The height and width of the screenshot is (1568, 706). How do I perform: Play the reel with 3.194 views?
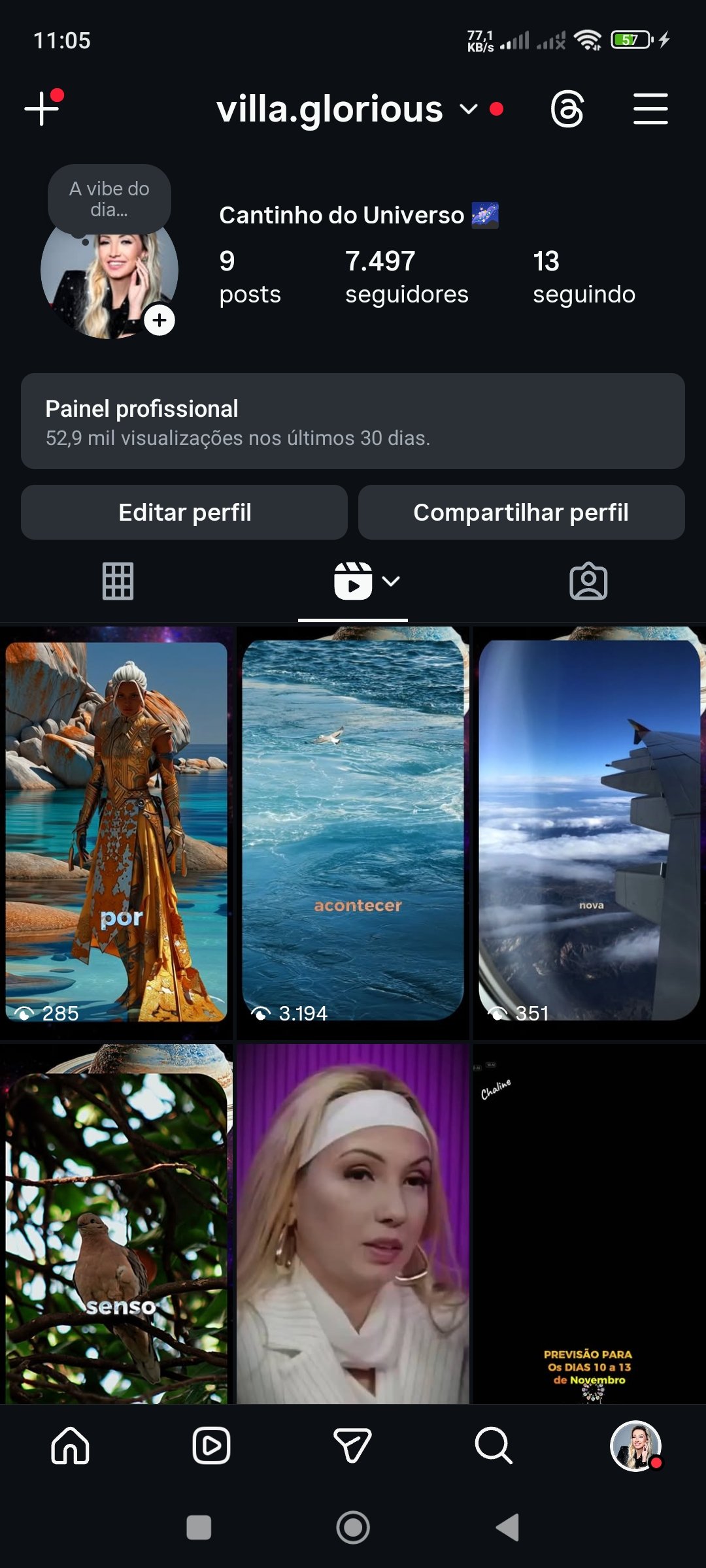click(x=353, y=830)
